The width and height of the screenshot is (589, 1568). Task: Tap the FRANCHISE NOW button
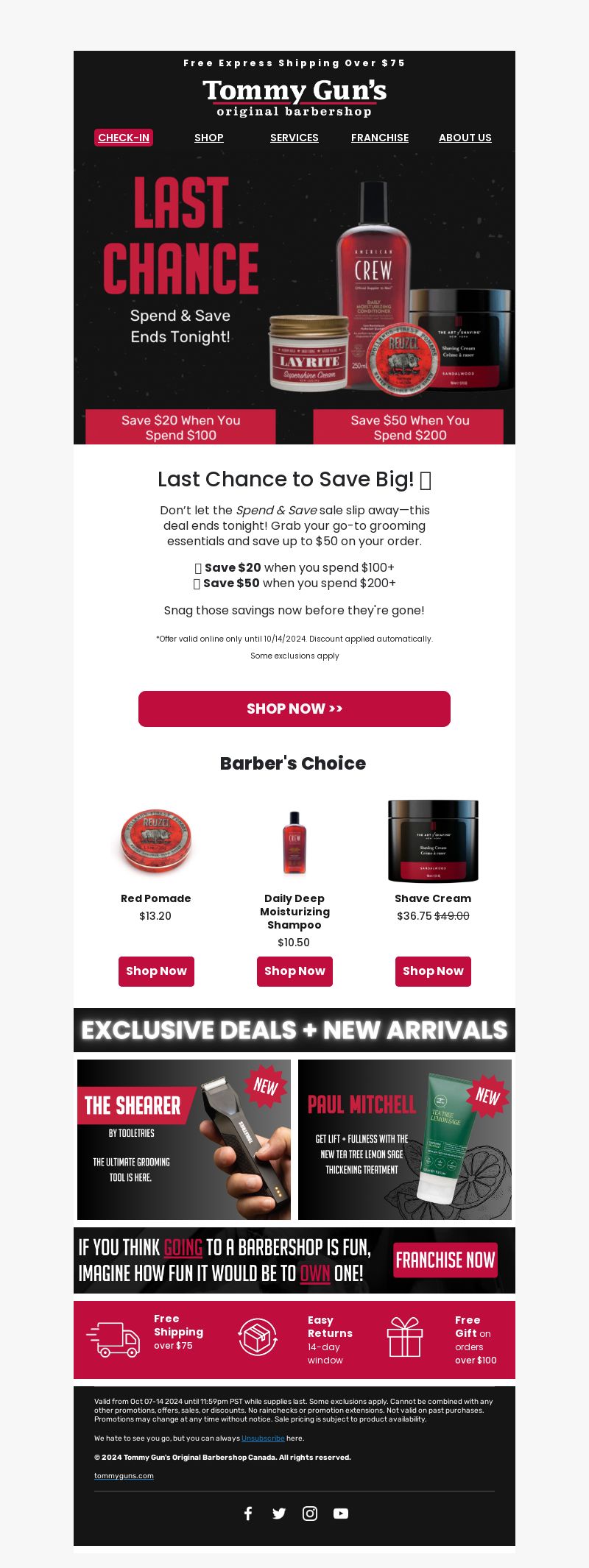coord(445,1260)
